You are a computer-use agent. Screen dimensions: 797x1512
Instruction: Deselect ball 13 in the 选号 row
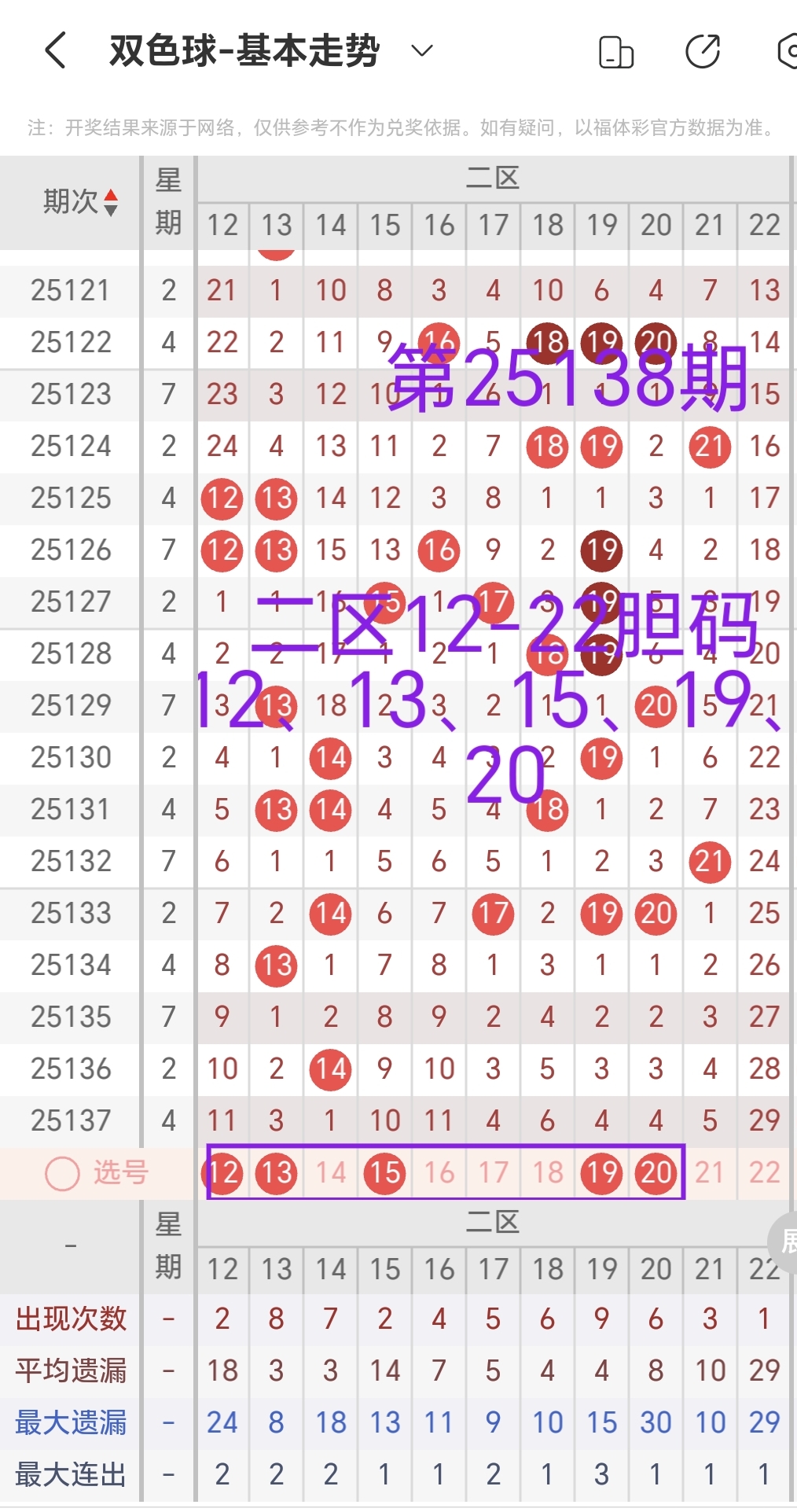pyautogui.click(x=276, y=1172)
